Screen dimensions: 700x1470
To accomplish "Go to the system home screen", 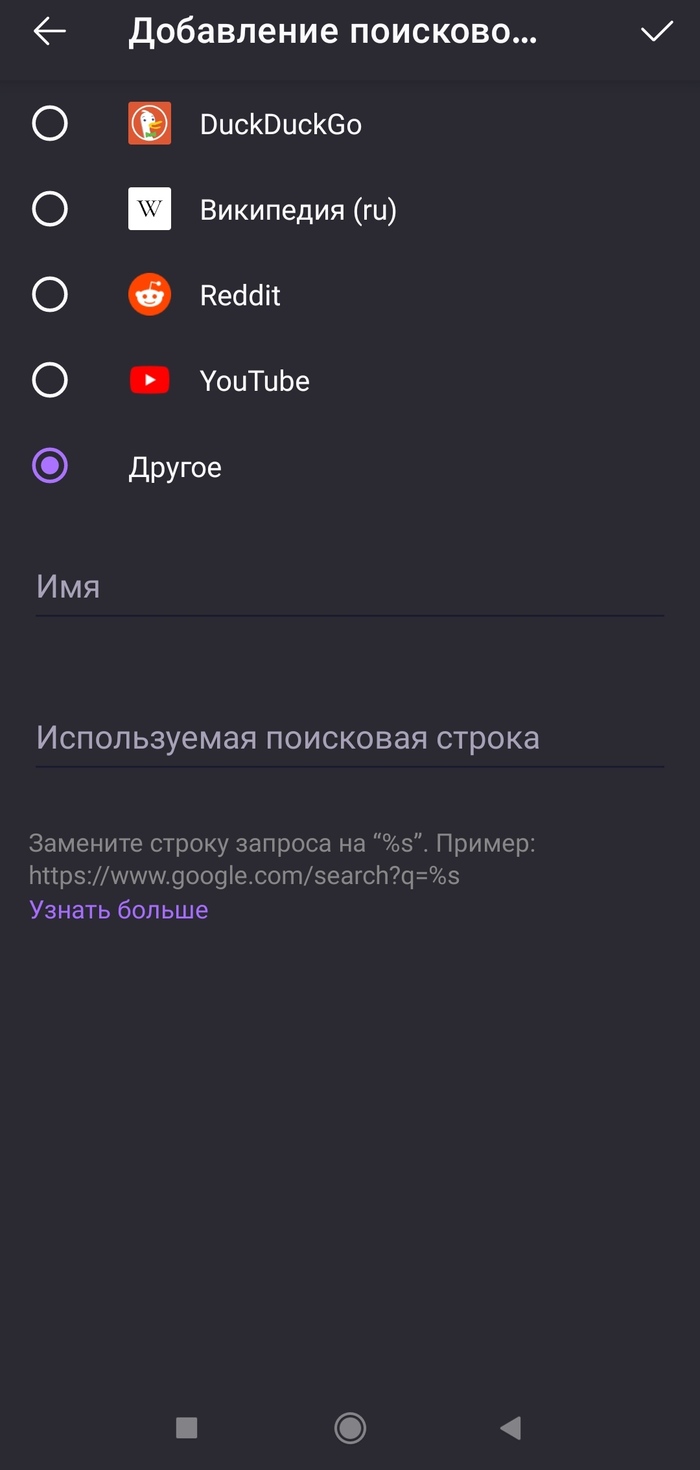I will click(350, 1428).
